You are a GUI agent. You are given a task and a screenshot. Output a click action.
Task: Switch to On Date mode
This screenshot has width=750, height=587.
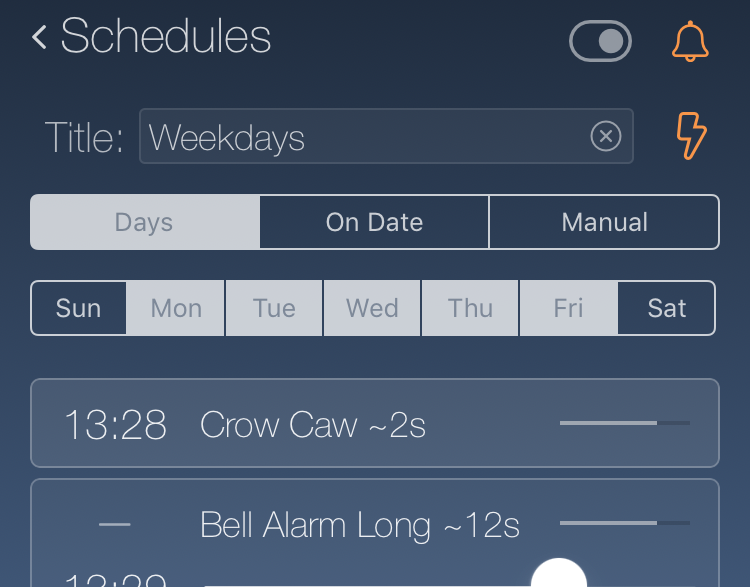point(374,222)
